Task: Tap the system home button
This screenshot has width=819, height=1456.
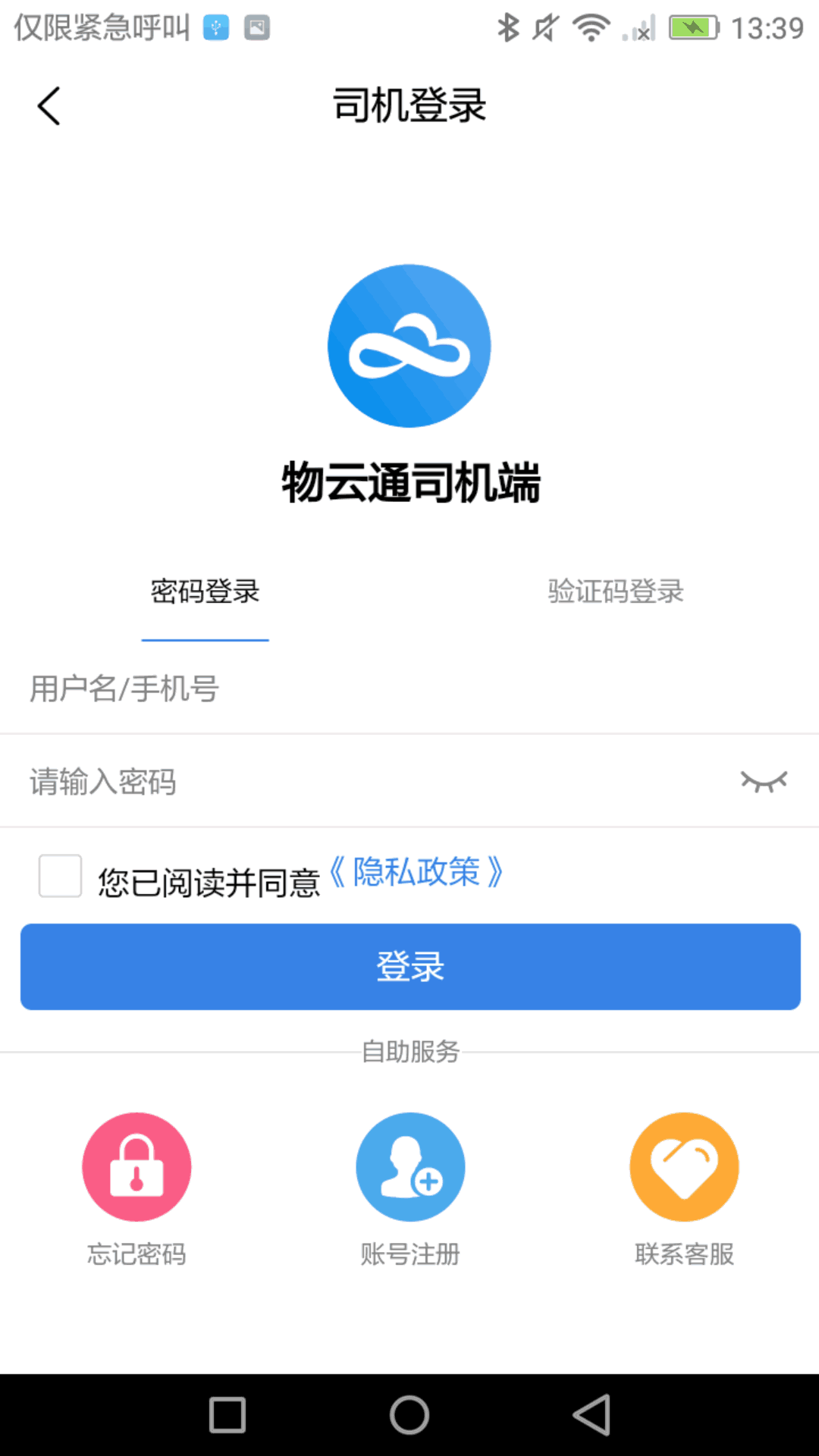Action: [409, 1415]
